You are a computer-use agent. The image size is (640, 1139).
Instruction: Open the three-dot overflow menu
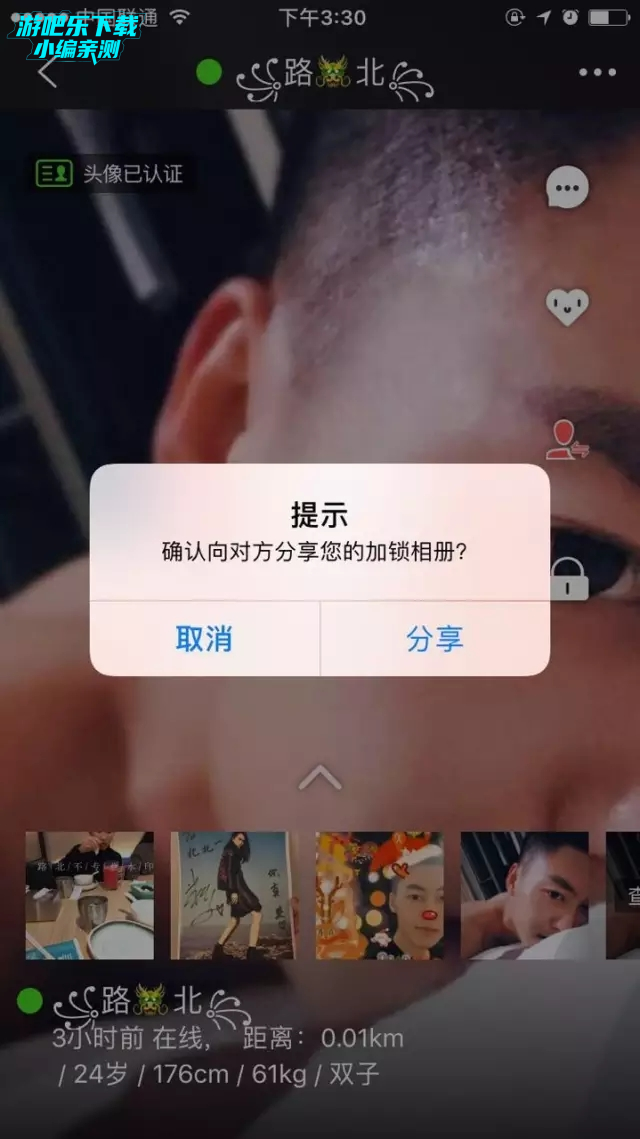point(597,72)
